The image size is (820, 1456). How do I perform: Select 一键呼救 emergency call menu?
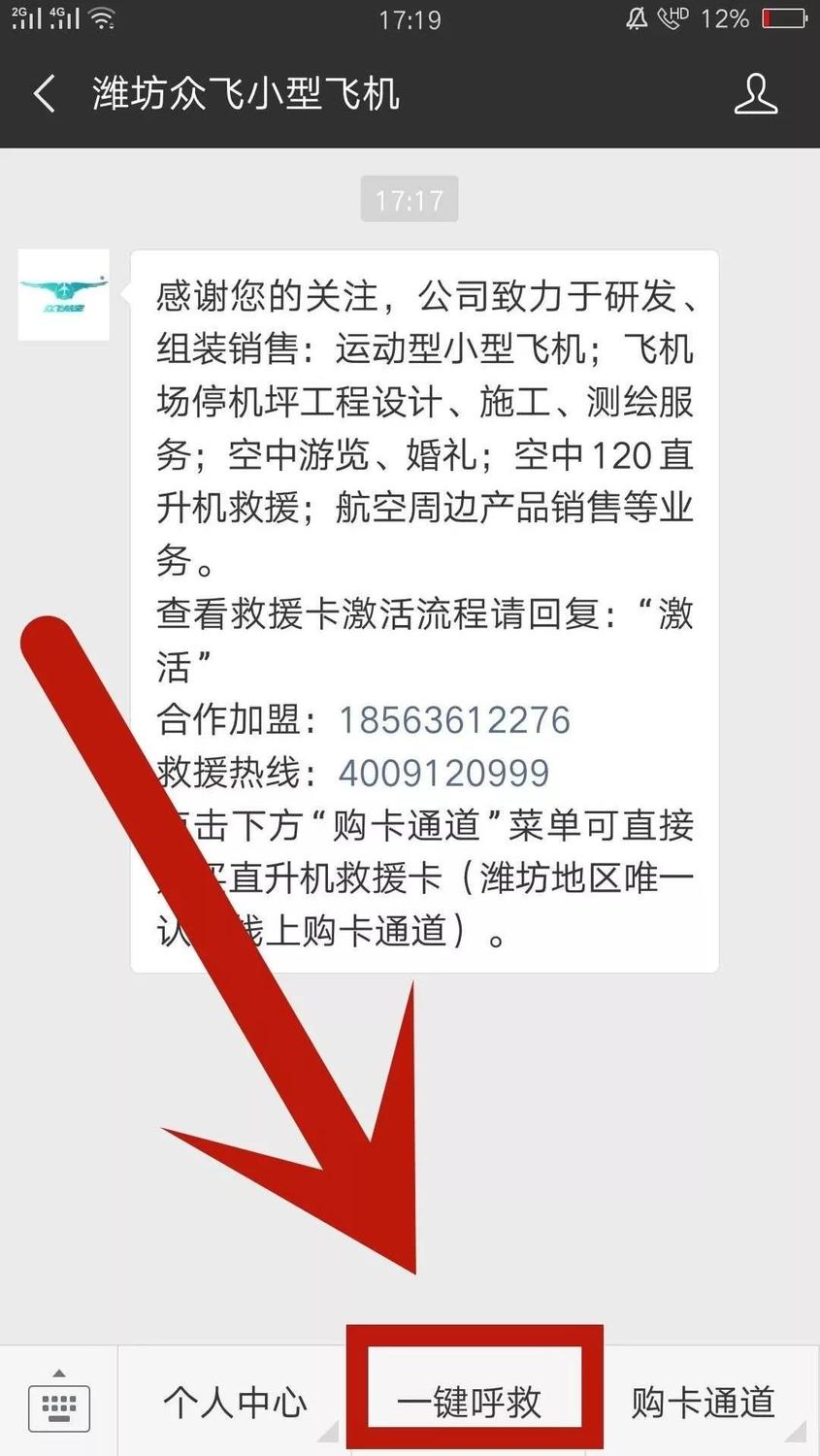pyautogui.click(x=471, y=1402)
